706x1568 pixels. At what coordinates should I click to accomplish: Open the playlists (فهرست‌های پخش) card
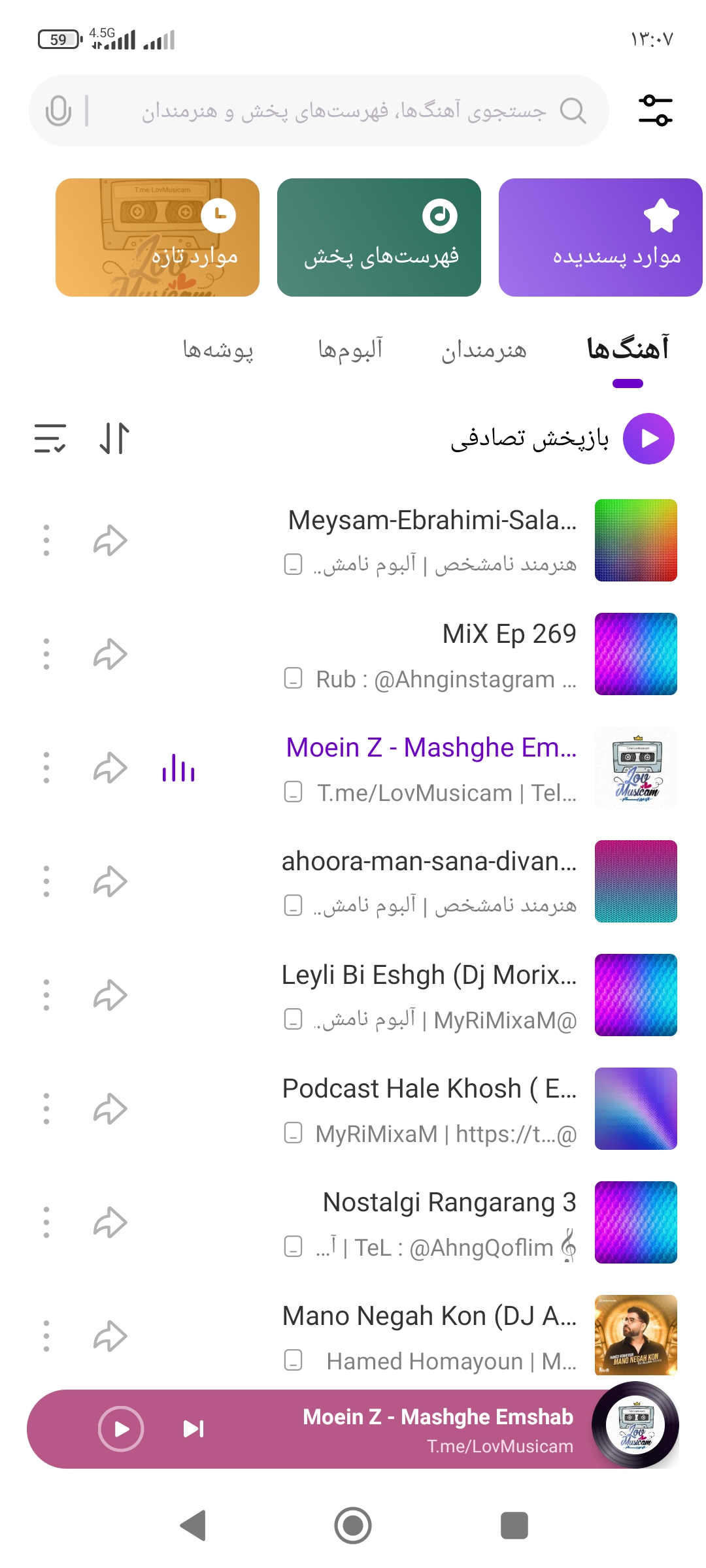379,237
